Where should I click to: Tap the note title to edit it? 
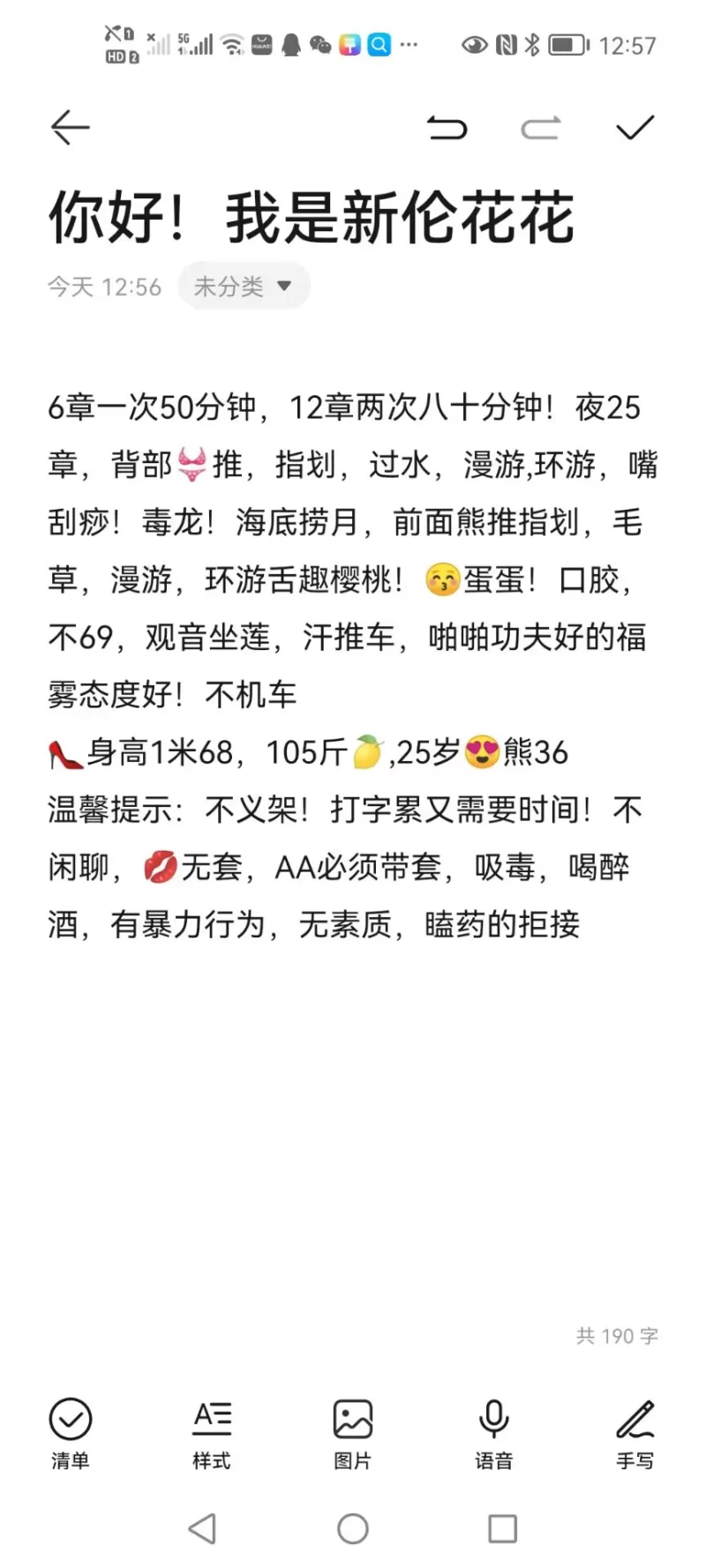click(312, 217)
